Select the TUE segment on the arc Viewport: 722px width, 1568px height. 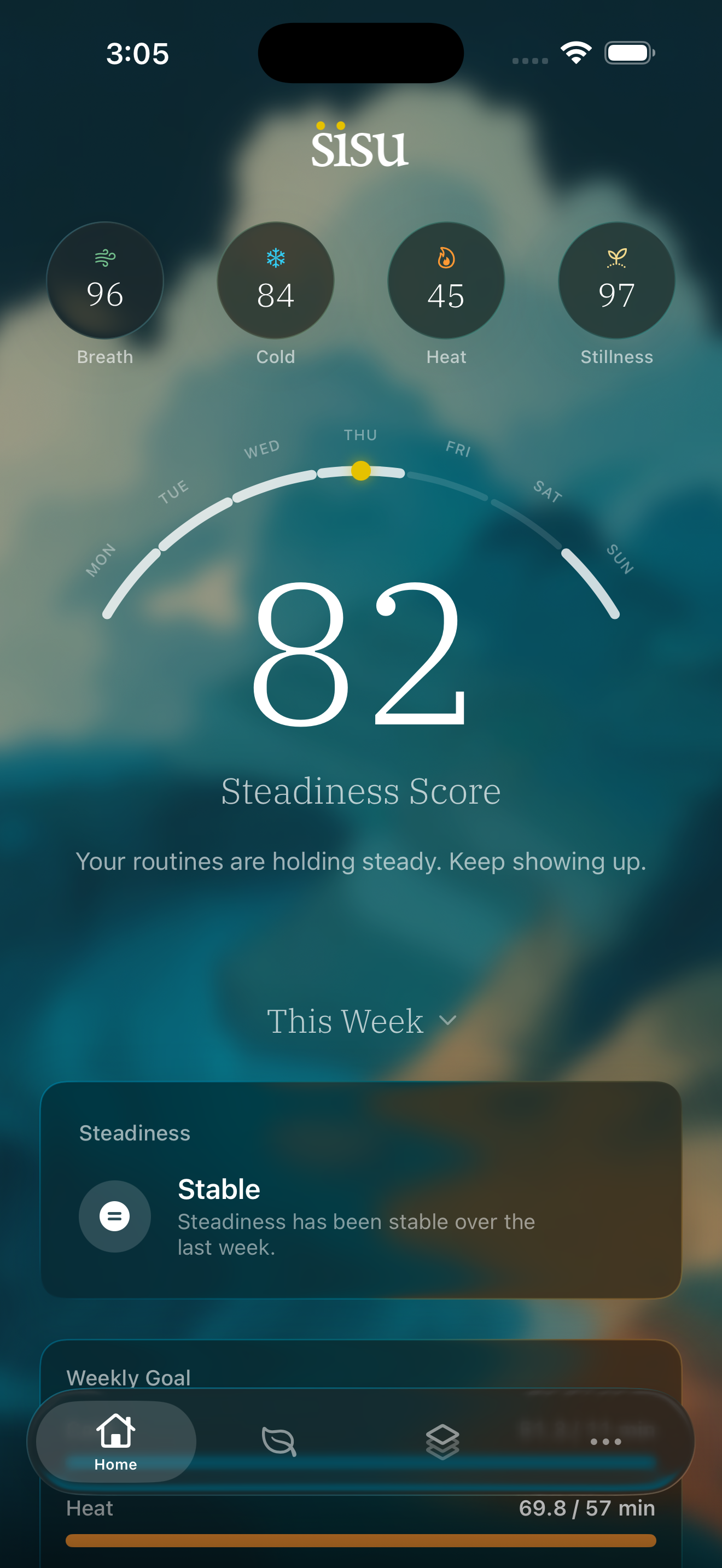tap(195, 523)
